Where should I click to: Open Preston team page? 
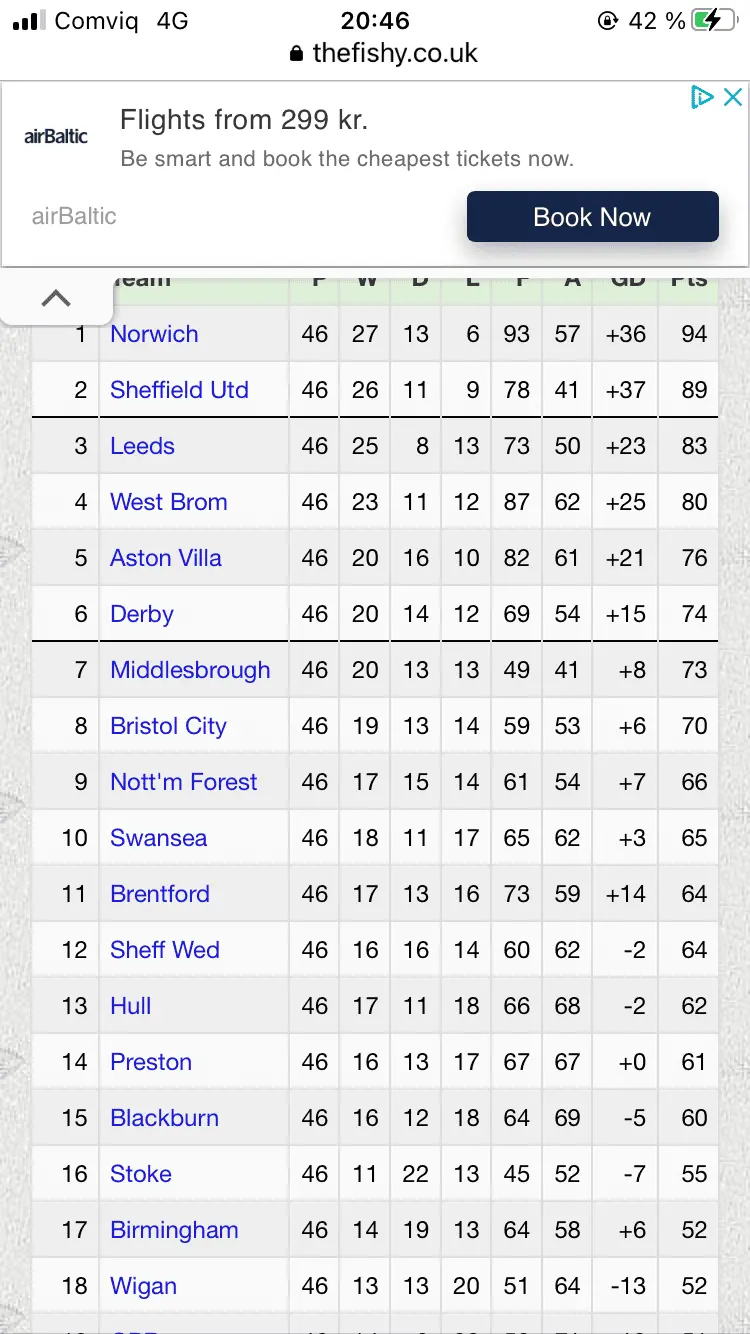[x=151, y=1062]
